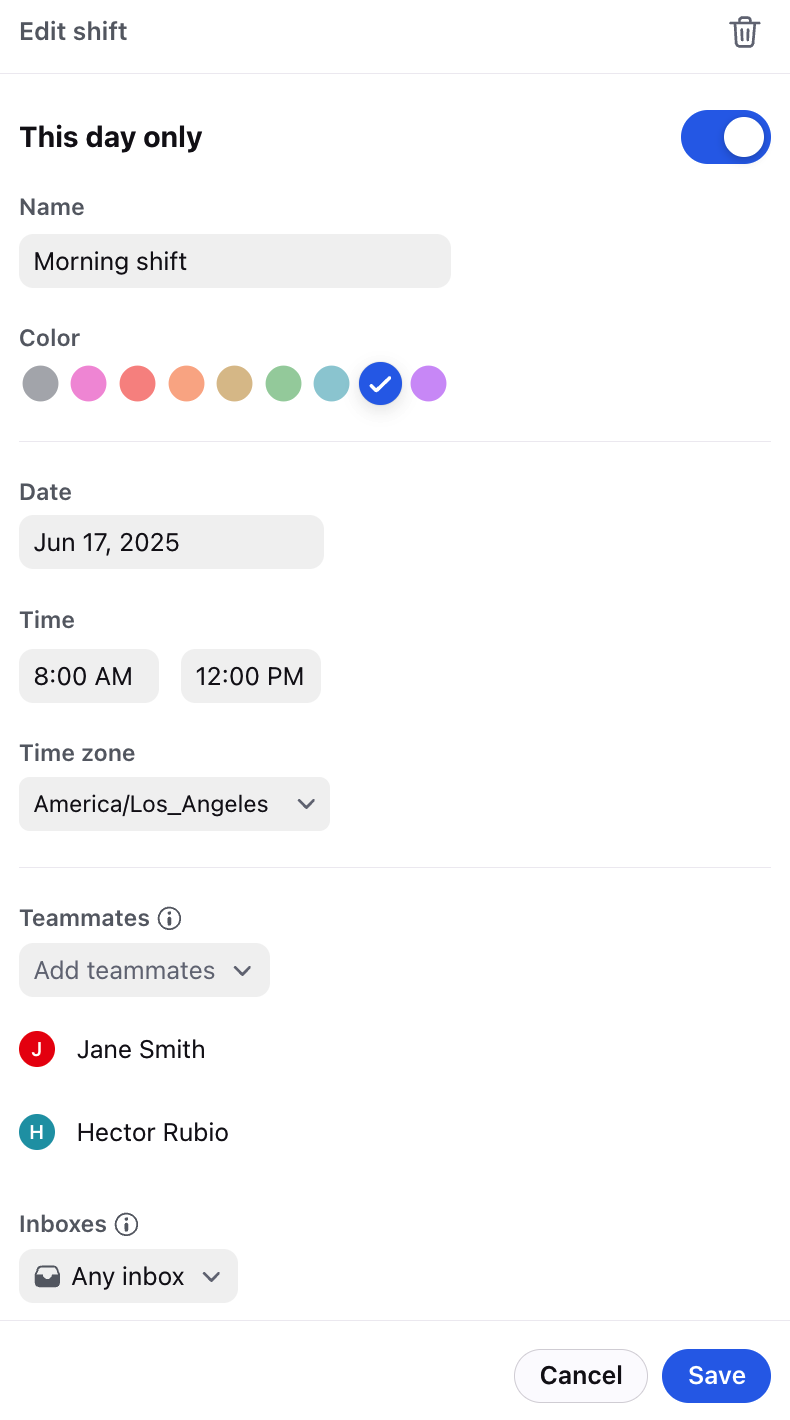The width and height of the screenshot is (790, 1420).
Task: Edit the Morning shift name field
Action: click(235, 261)
